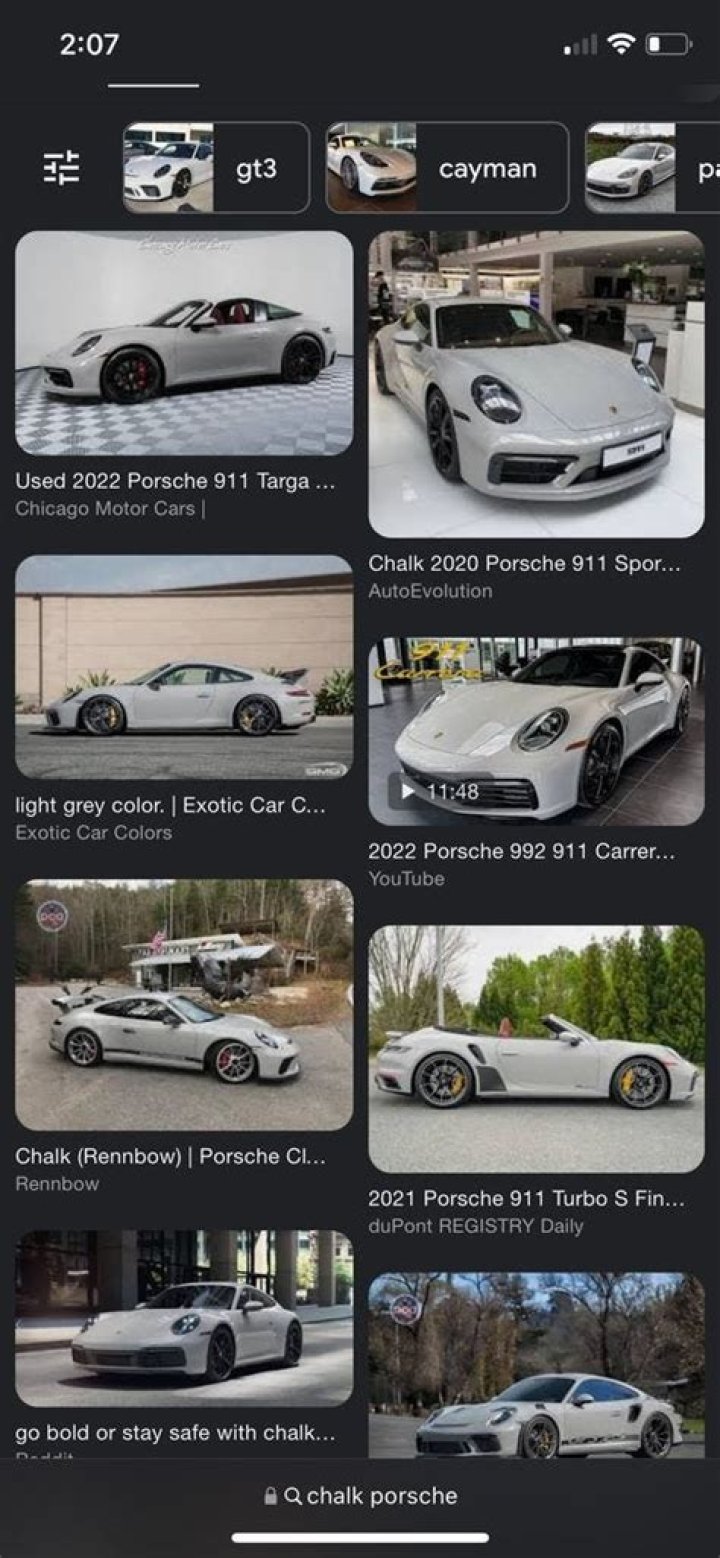The height and width of the screenshot is (1558, 720).
Task: Tap the chalk porsche address bar
Action: coord(360,1496)
